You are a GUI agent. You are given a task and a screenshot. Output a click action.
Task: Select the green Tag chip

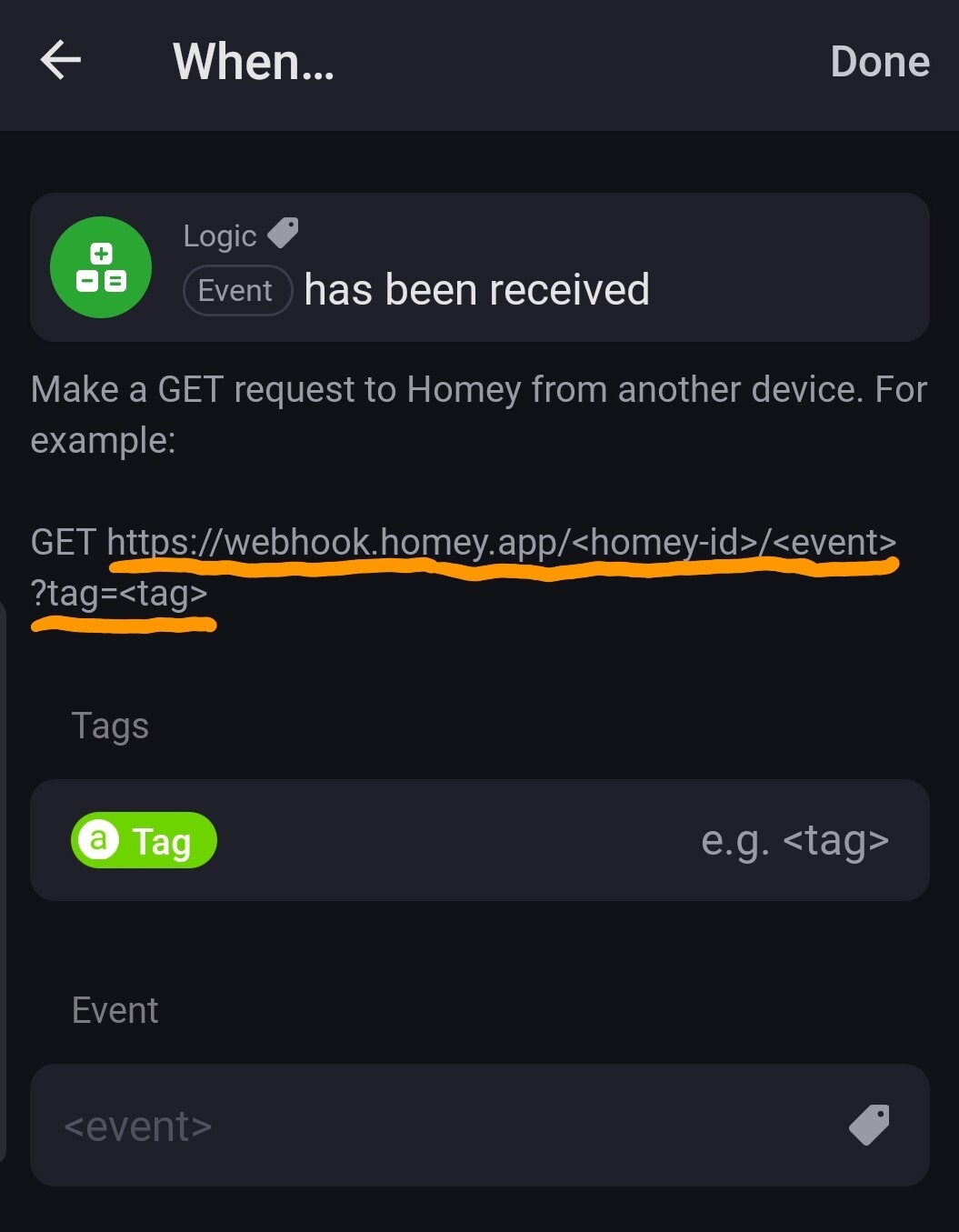144,840
